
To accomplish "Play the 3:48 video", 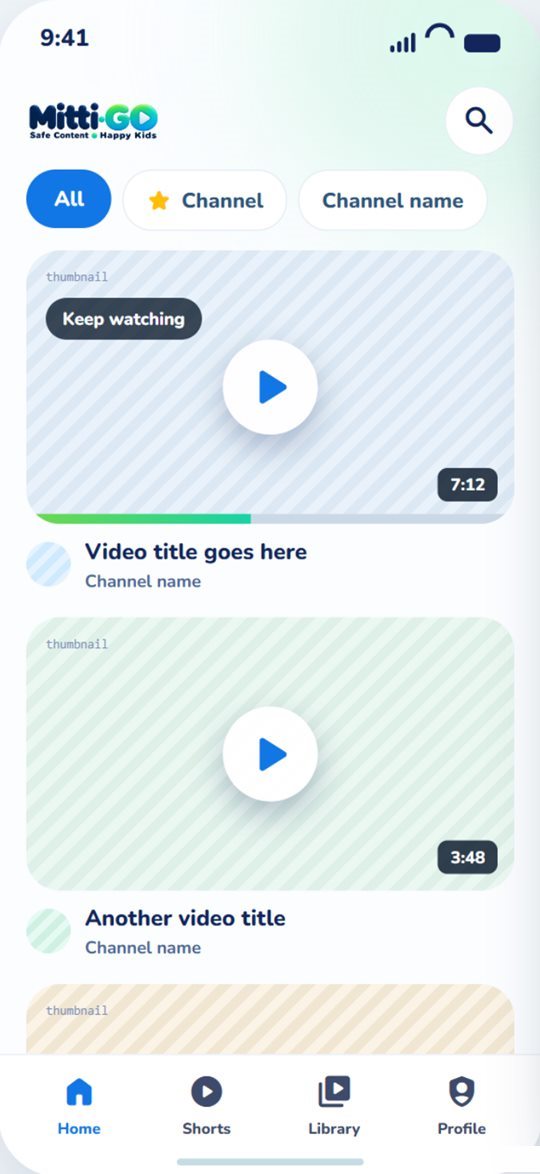I will (x=270, y=754).
